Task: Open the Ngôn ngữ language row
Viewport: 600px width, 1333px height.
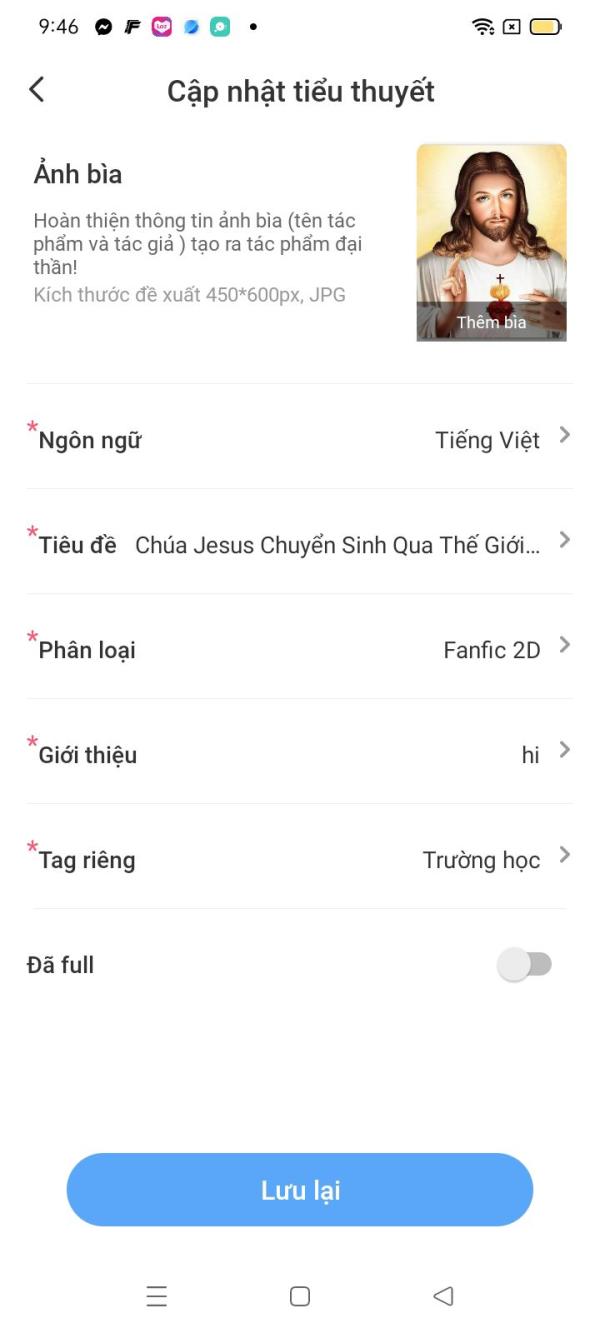Action: pyautogui.click(x=300, y=437)
